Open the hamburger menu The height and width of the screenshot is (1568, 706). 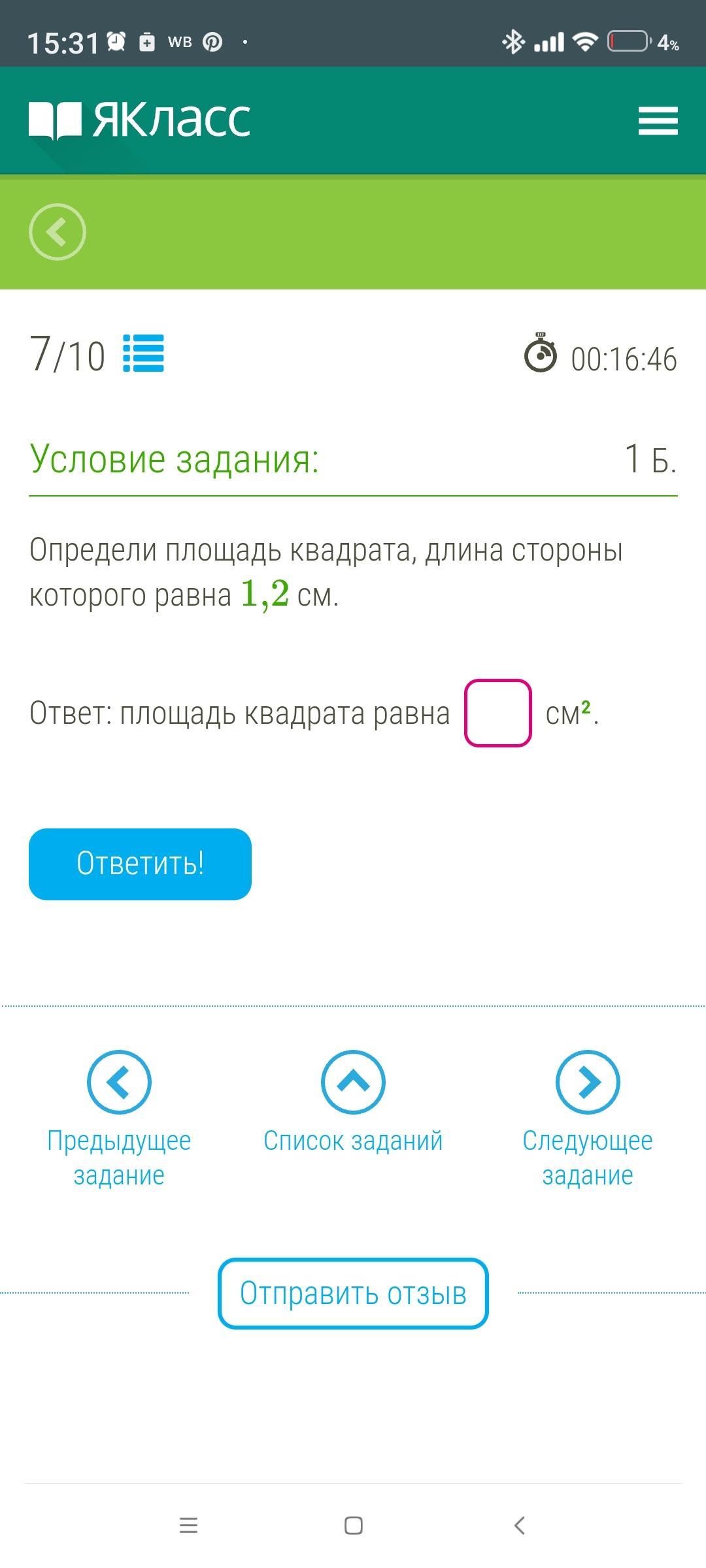click(658, 121)
